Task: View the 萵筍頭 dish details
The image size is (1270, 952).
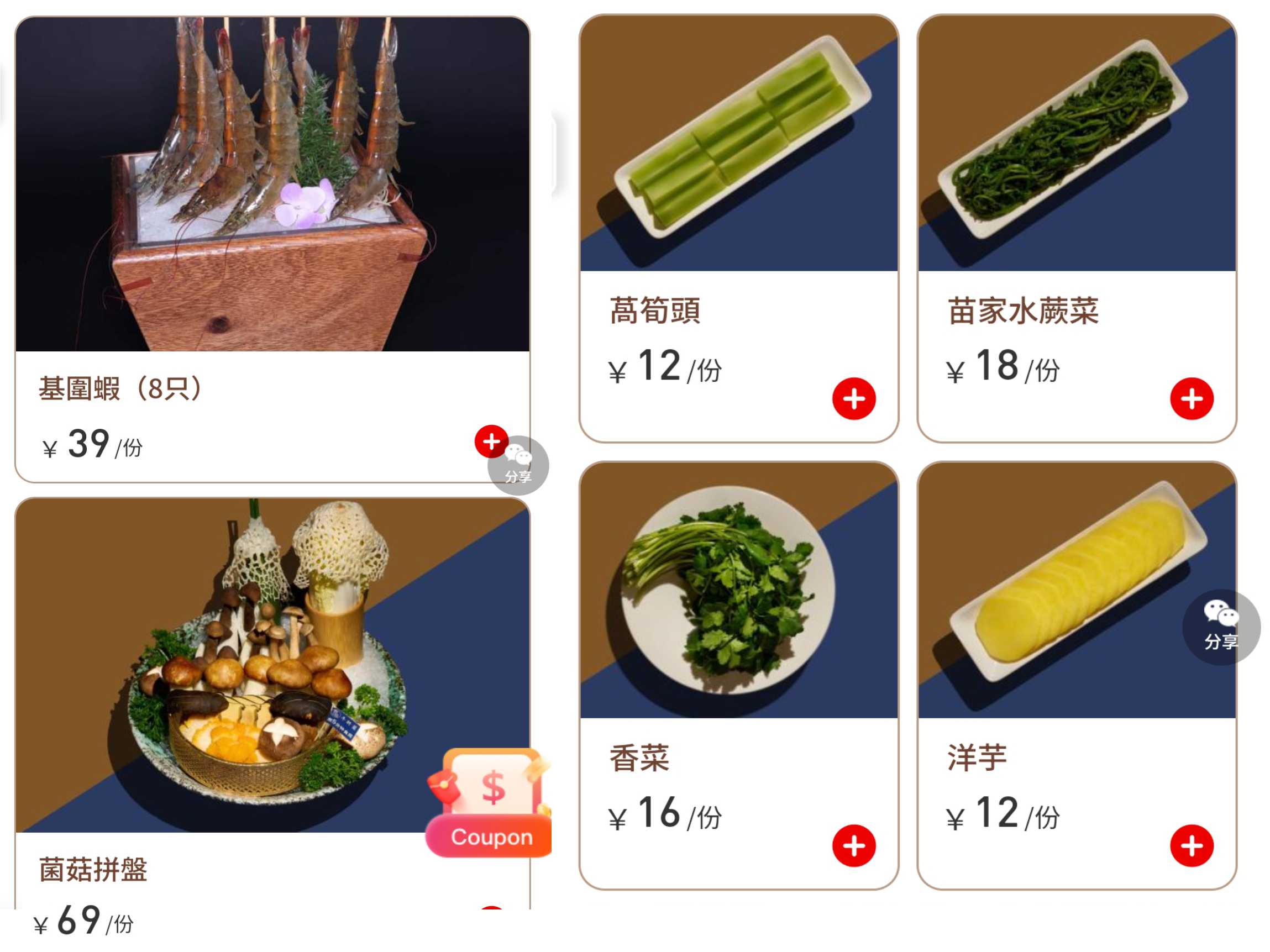Action: (738, 144)
